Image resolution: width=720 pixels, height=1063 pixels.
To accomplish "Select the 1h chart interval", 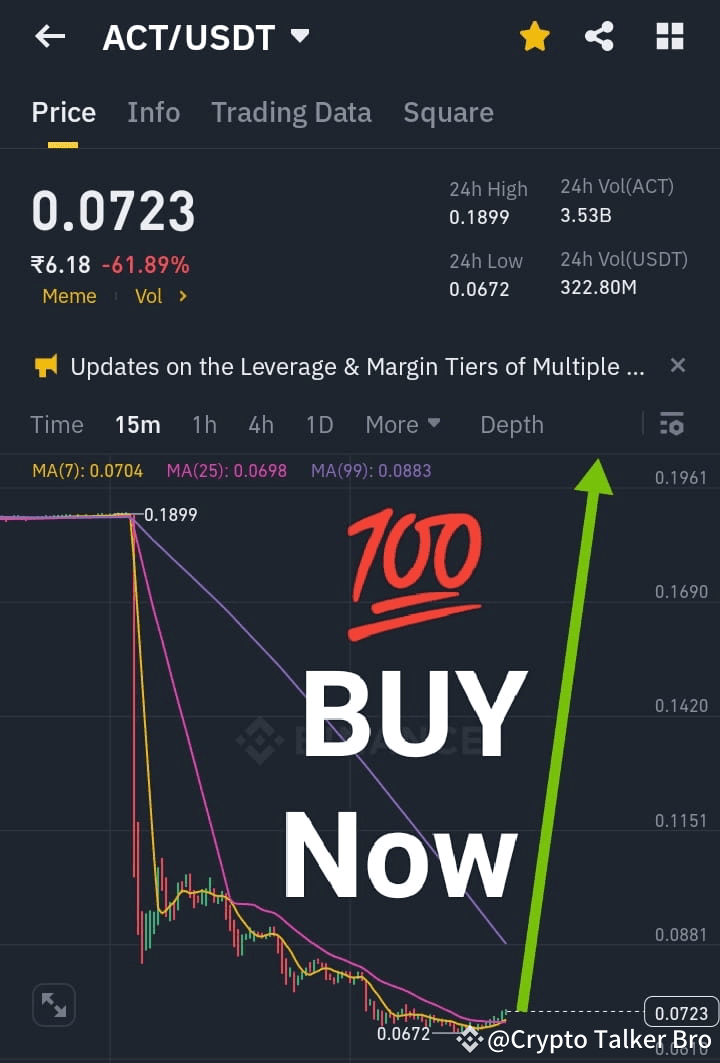I will click(204, 424).
